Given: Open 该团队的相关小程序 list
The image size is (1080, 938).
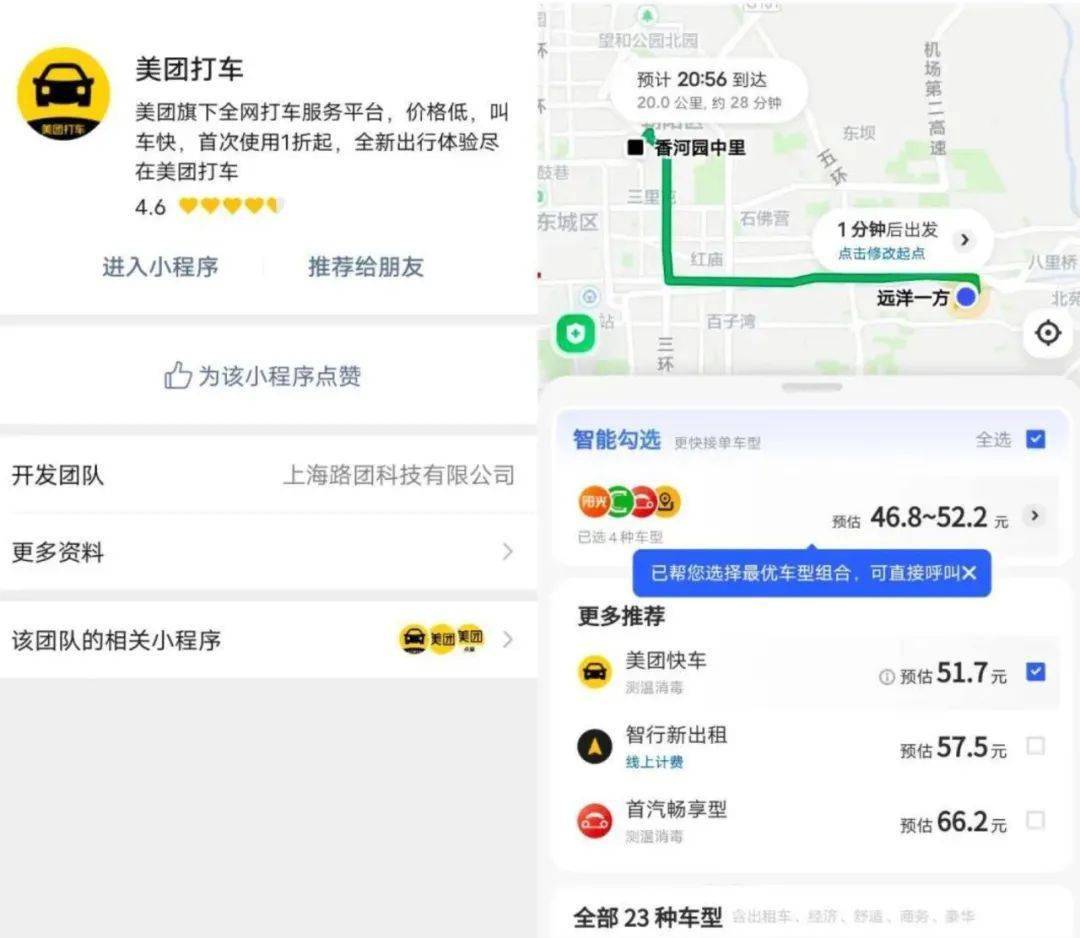Looking at the screenshot, I should coord(263,640).
